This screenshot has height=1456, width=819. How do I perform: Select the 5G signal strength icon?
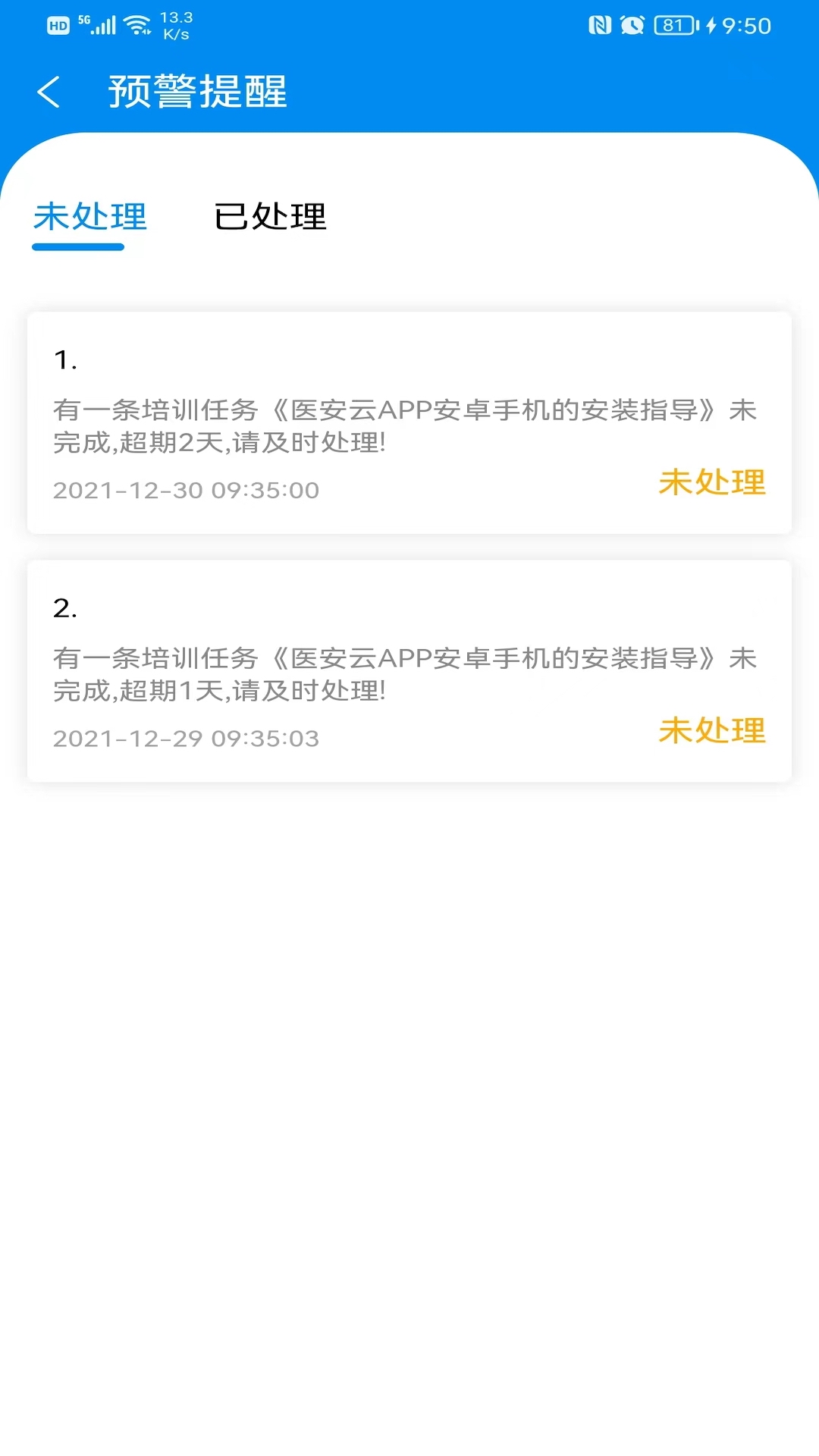(x=99, y=23)
